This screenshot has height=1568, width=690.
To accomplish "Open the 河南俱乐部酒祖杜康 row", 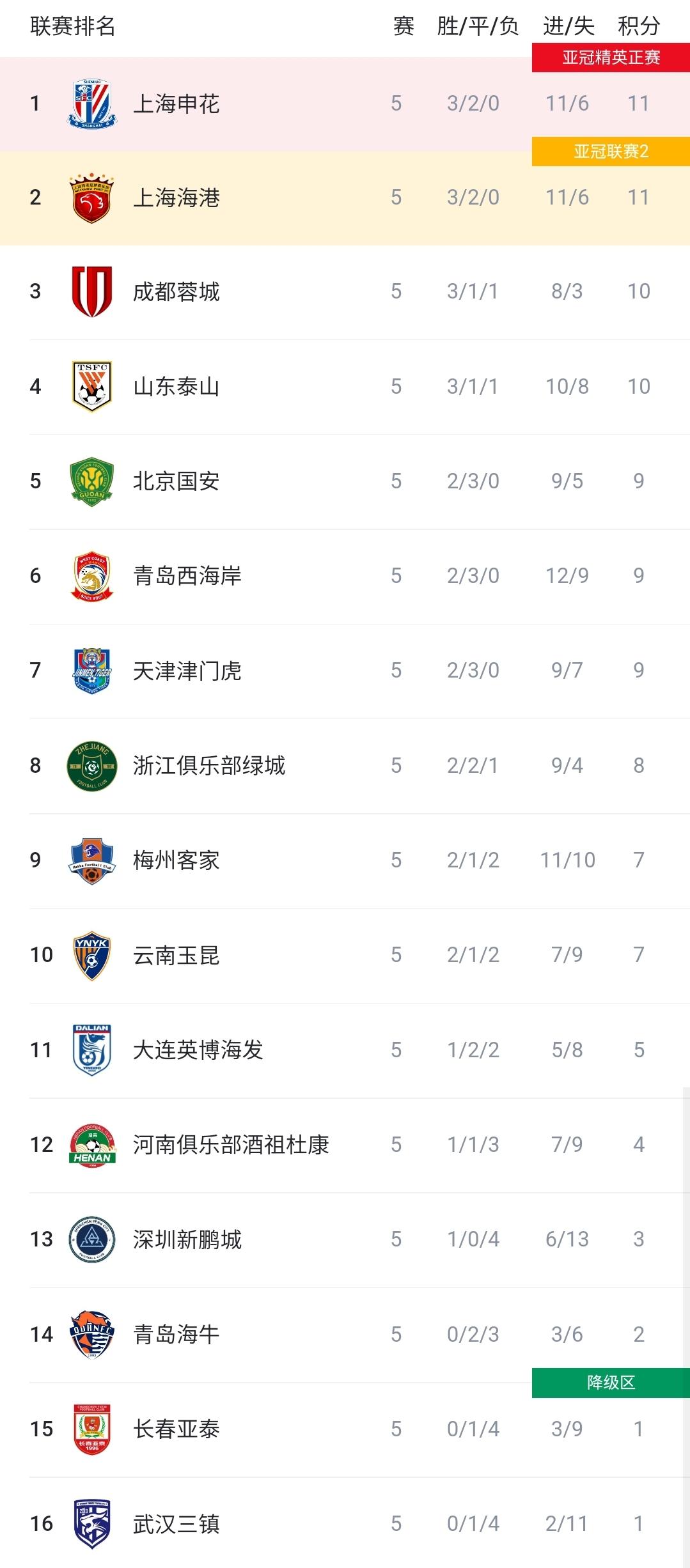I will click(x=345, y=1145).
